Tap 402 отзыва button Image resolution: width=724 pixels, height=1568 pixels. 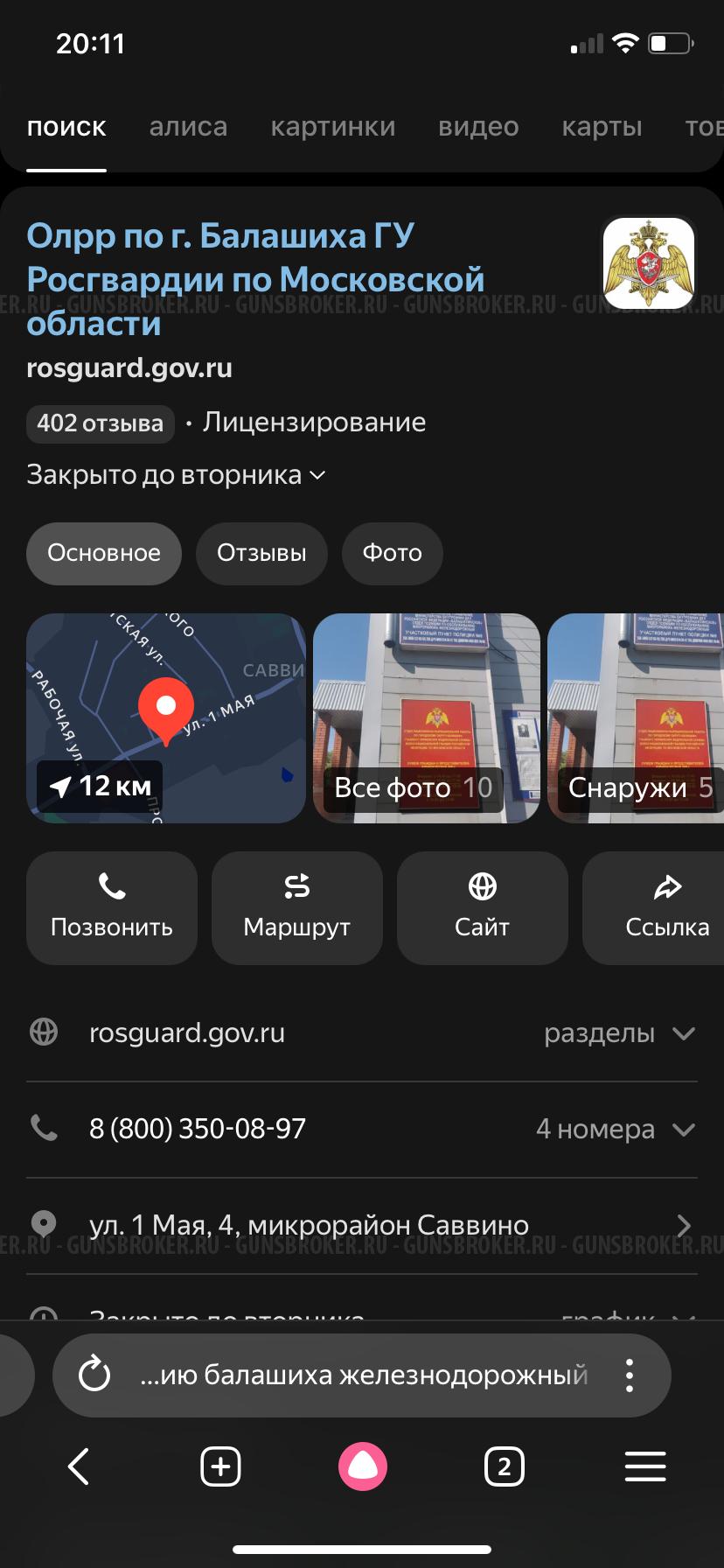coord(100,423)
